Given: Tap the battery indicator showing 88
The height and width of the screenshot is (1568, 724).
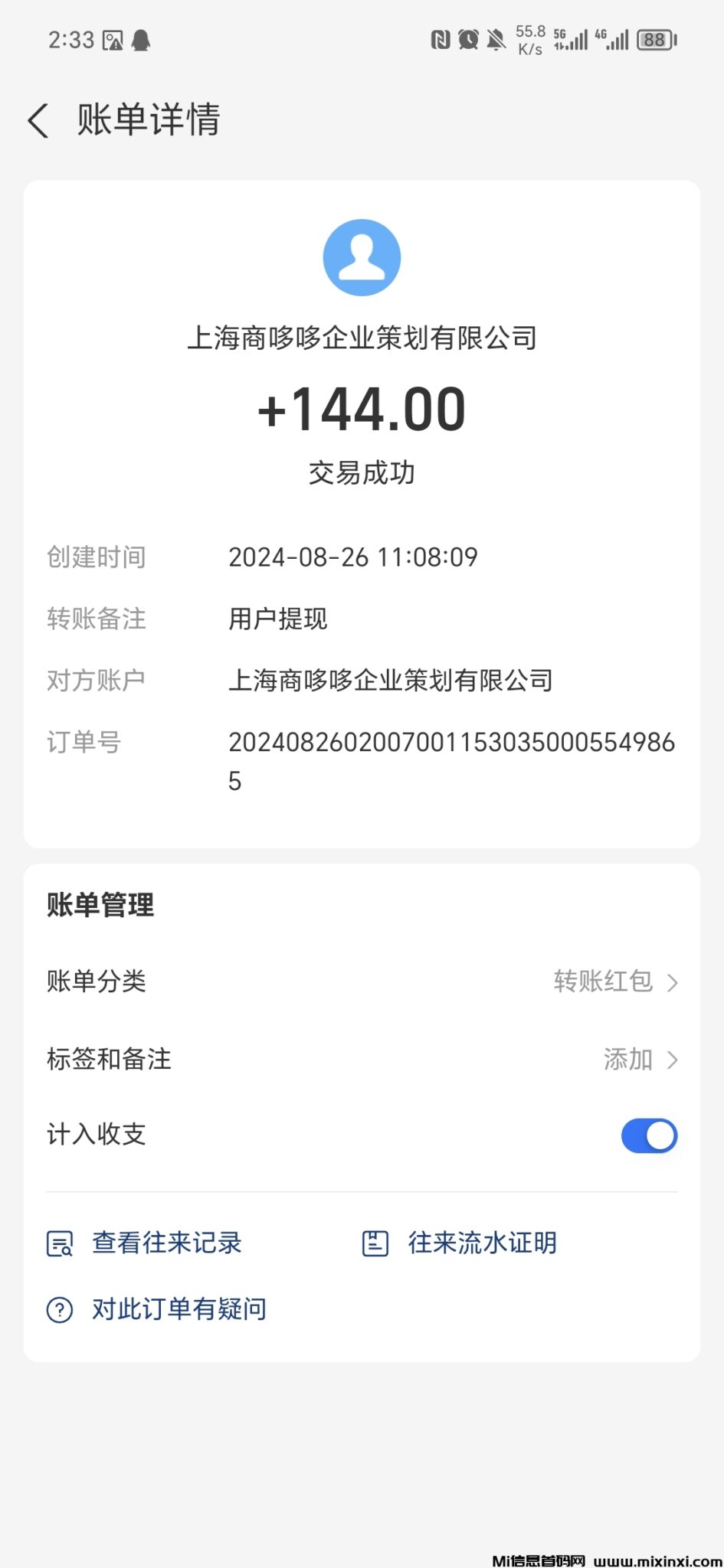Looking at the screenshot, I should click(656, 39).
